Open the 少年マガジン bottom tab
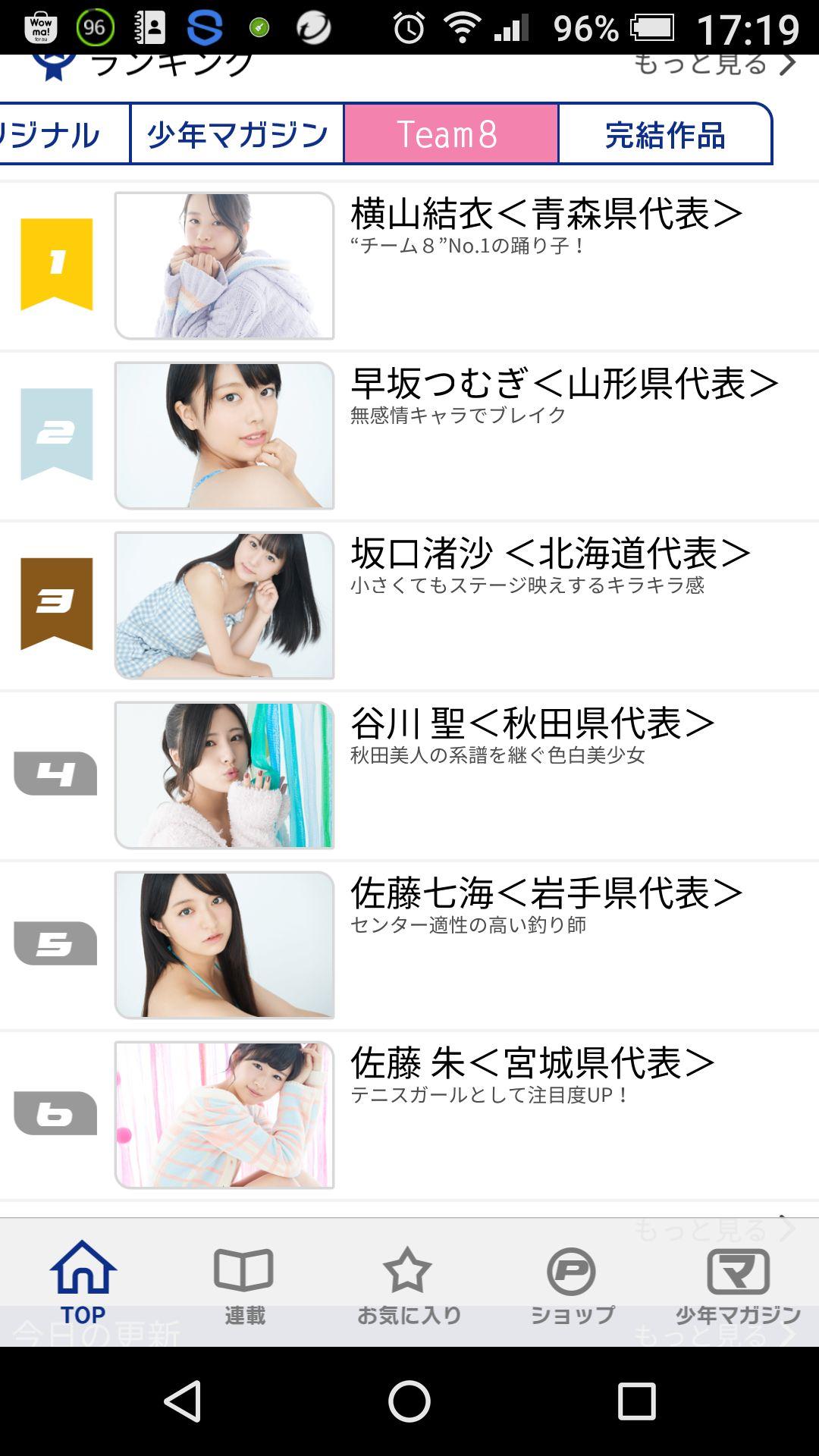Image resolution: width=819 pixels, height=1456 pixels. point(738,1283)
